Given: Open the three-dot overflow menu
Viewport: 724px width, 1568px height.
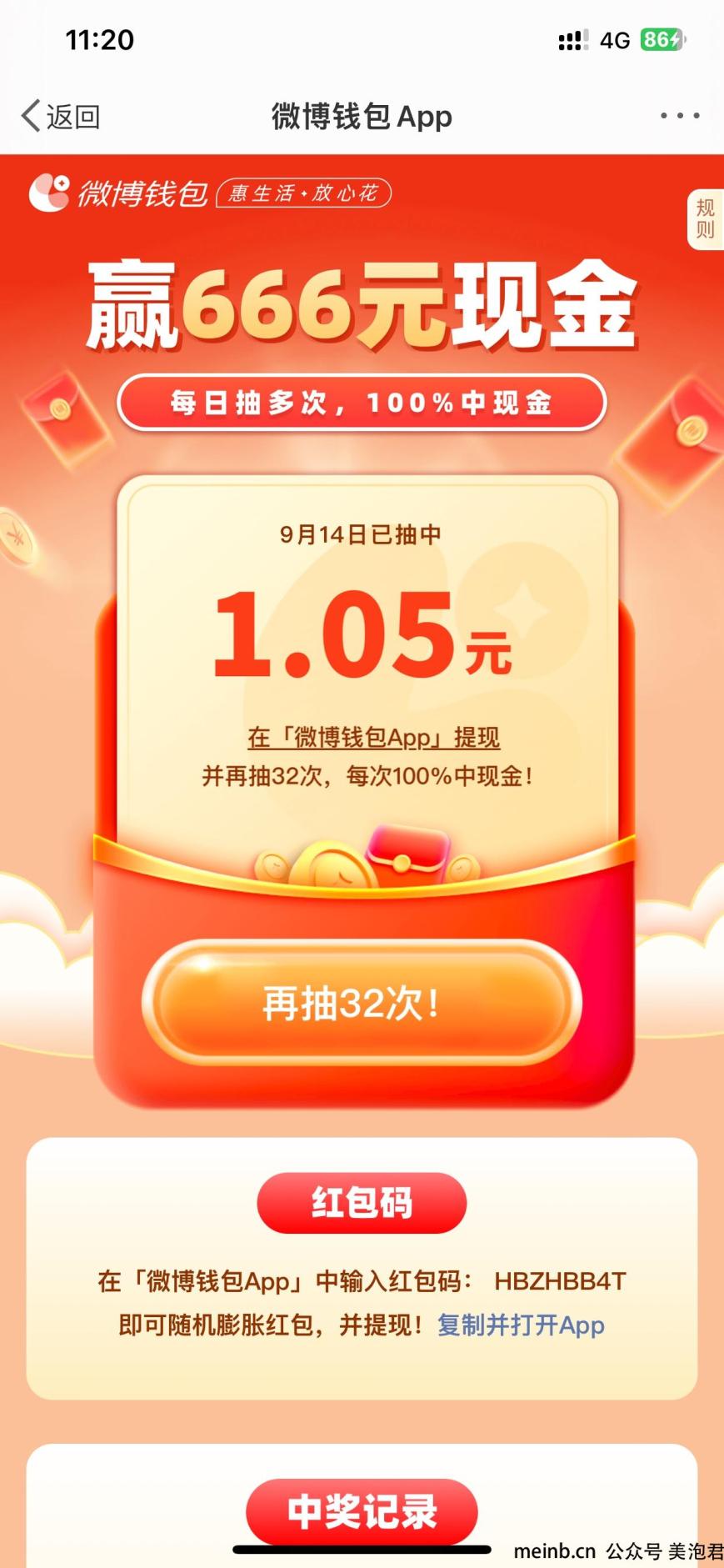Looking at the screenshot, I should coord(679,116).
